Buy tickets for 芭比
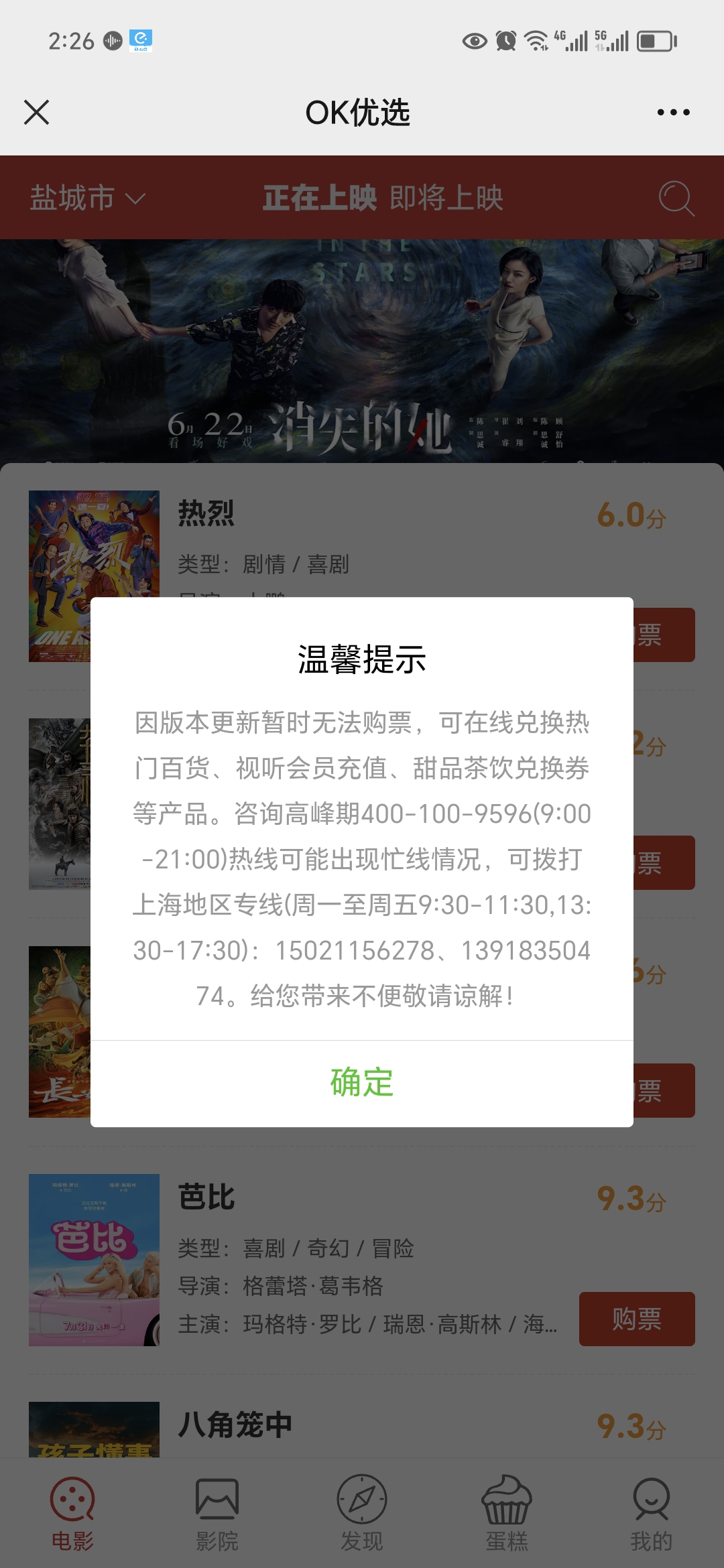 coord(637,1319)
